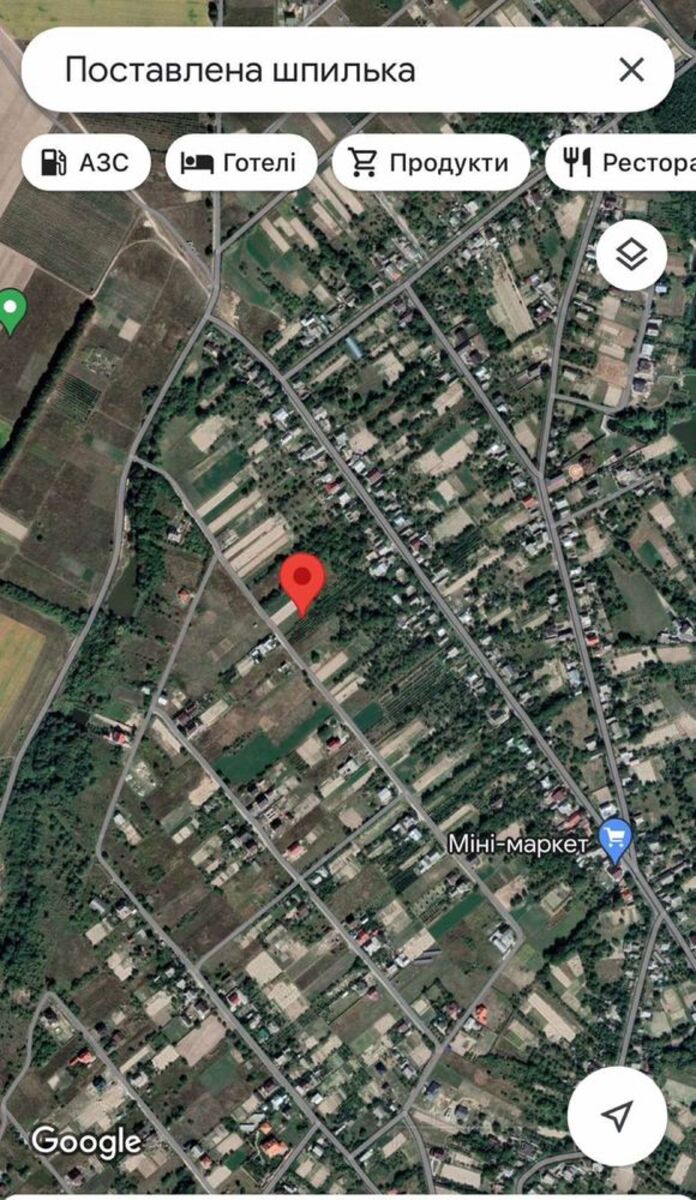
Task: Clear the dropped pin with the X
Action: (x=631, y=70)
